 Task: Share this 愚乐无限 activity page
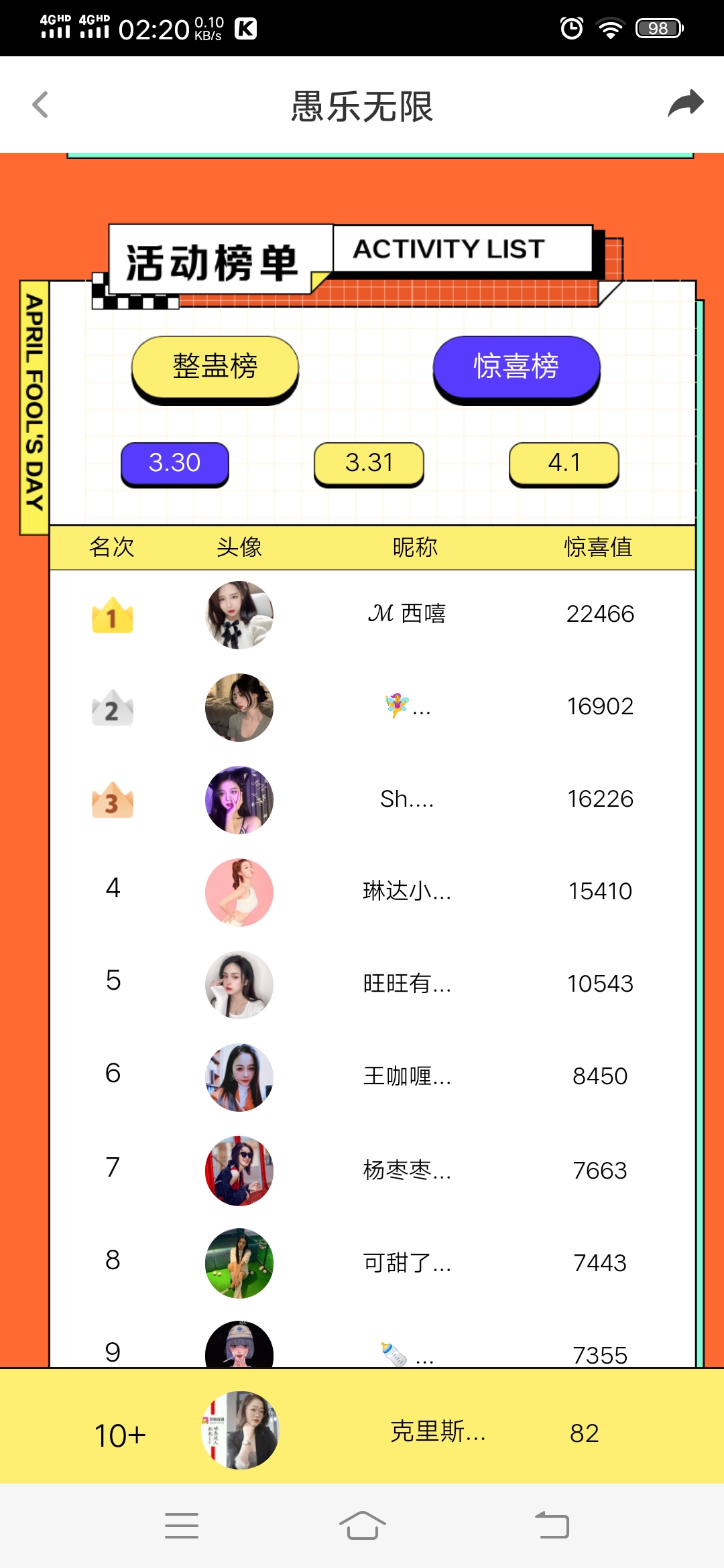[685, 104]
